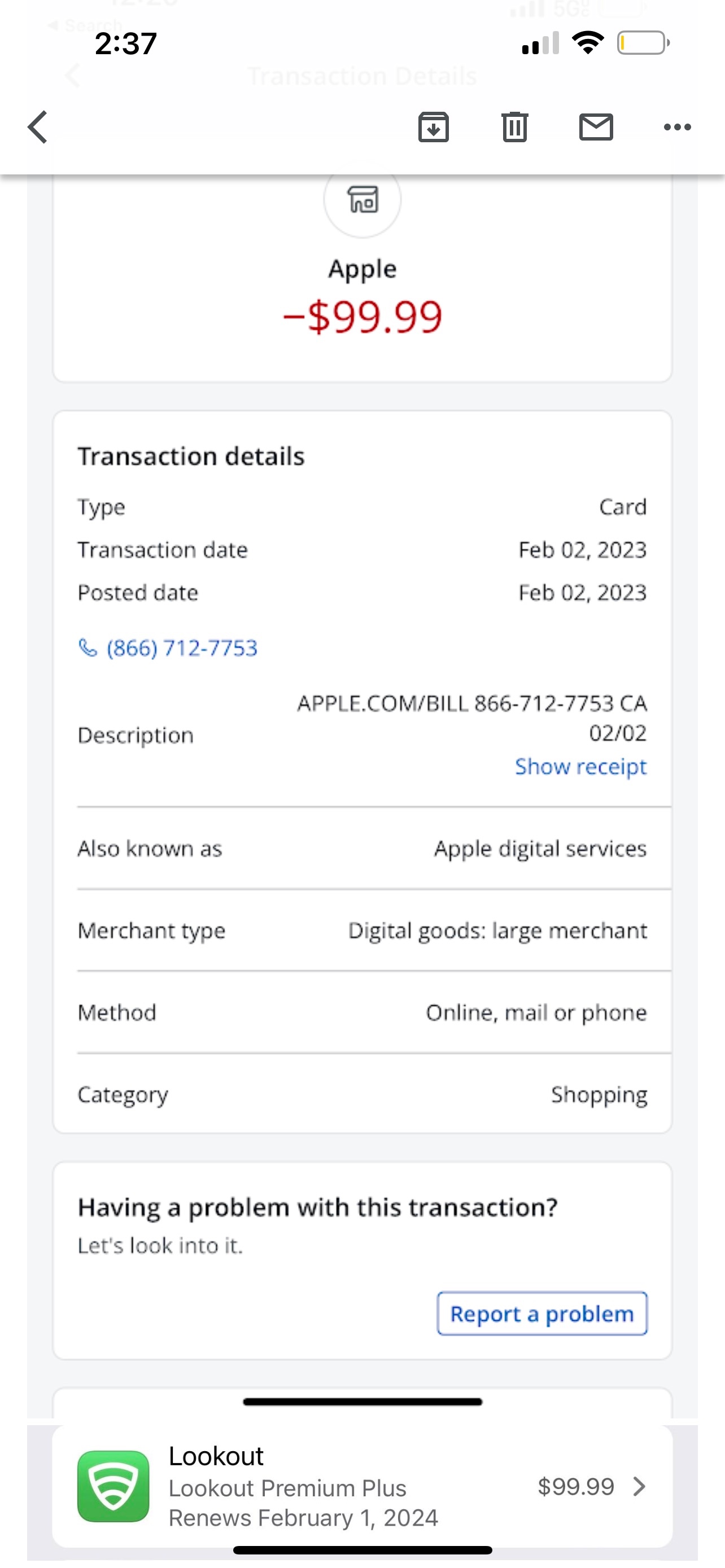Open the three-dot overflow menu
This screenshot has height=1568, width=725.
pyautogui.click(x=677, y=127)
